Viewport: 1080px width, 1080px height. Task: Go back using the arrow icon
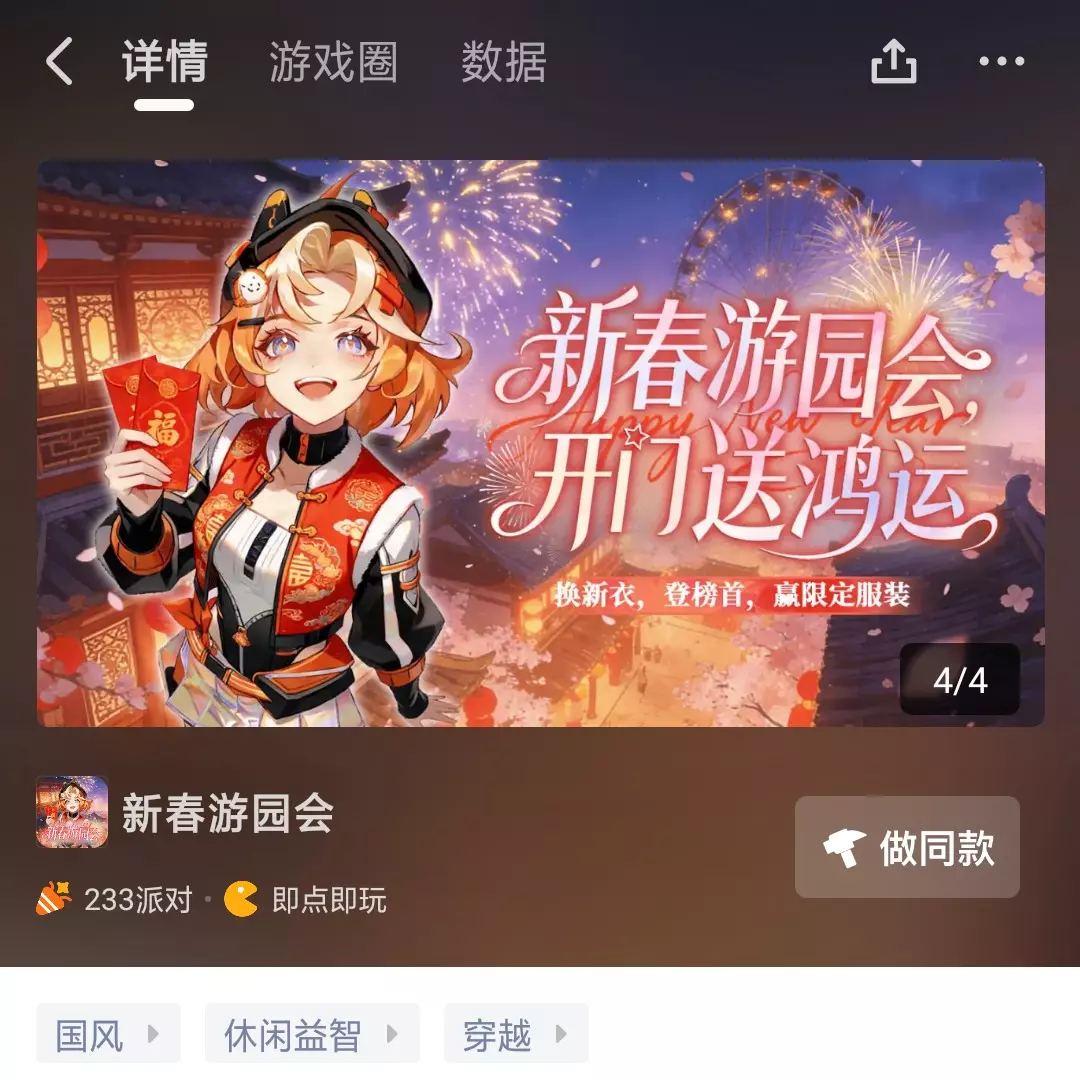(60, 62)
